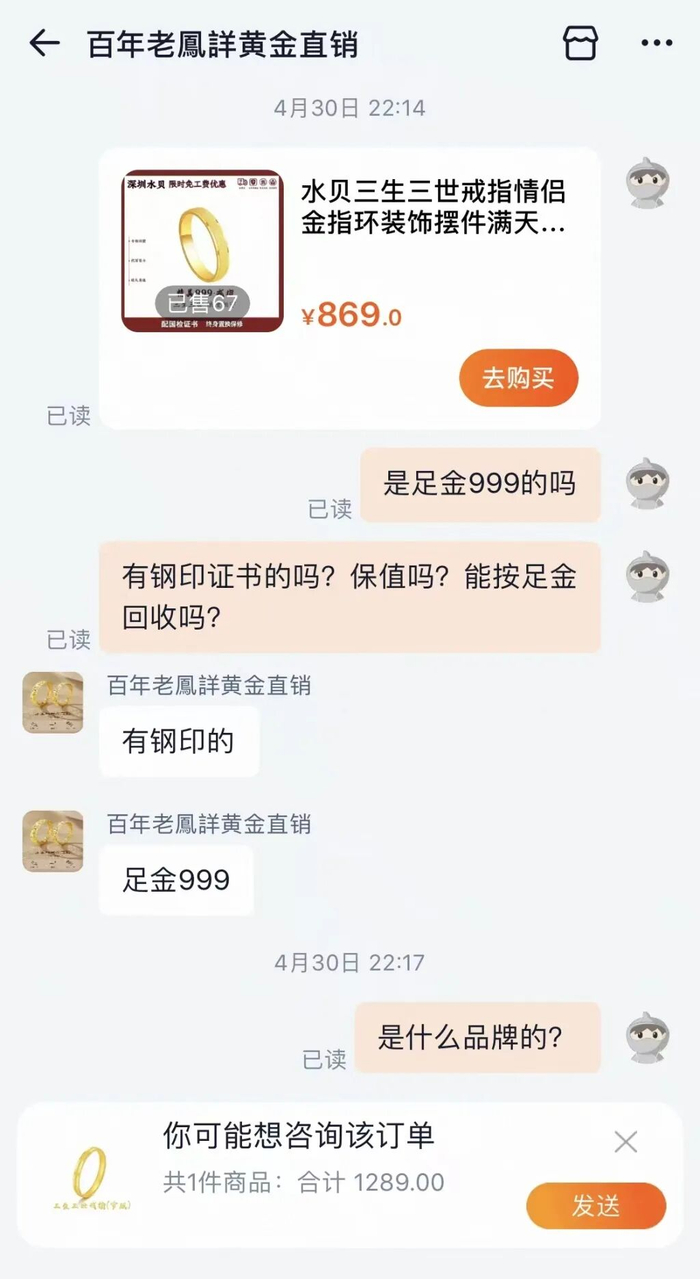The image size is (700, 1279).
Task: Open the shop storefront icon
Action: pyautogui.click(x=581, y=43)
